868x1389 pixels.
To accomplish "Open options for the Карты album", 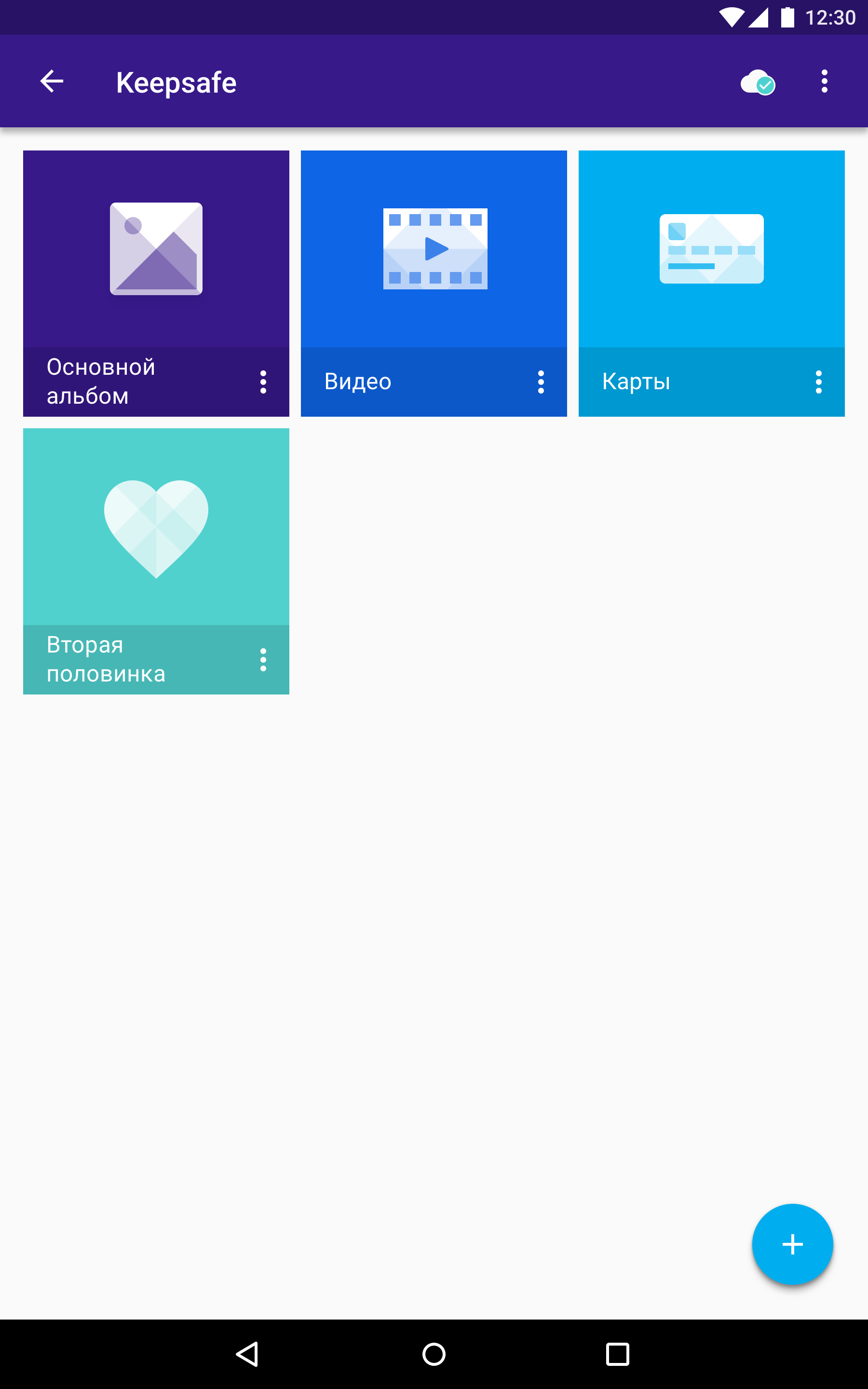I will 819,381.
